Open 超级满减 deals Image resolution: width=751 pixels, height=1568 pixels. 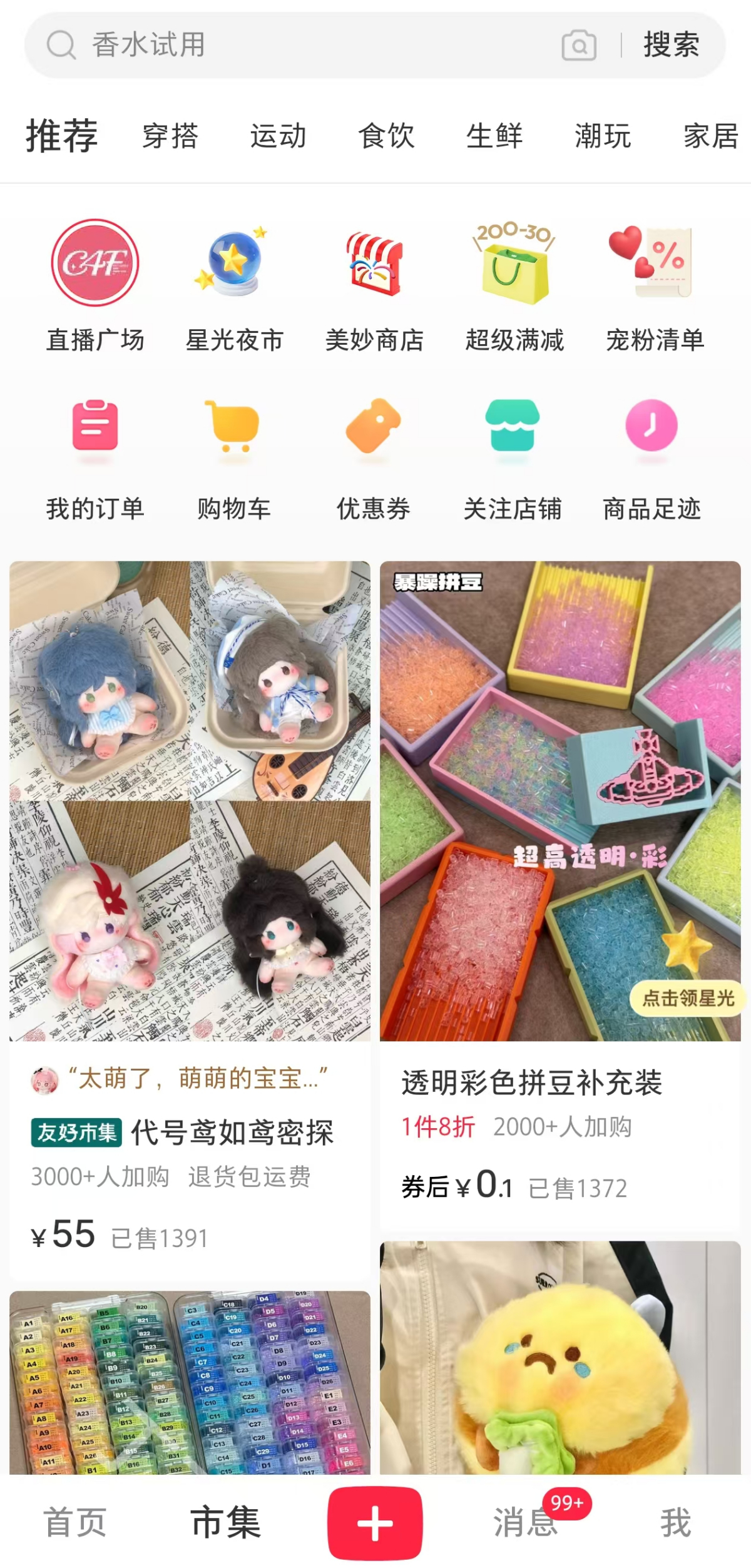click(514, 285)
